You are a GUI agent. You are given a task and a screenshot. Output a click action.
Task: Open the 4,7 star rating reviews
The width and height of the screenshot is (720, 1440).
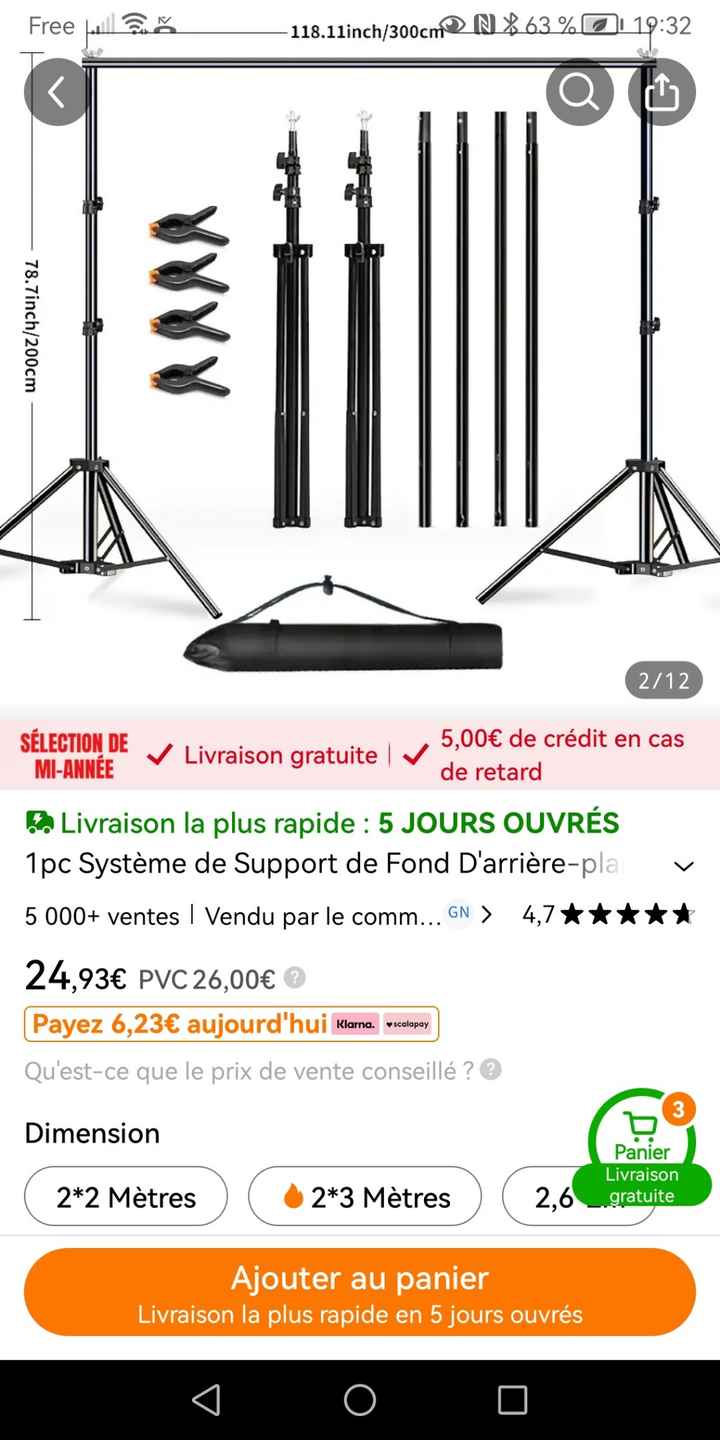coord(608,914)
